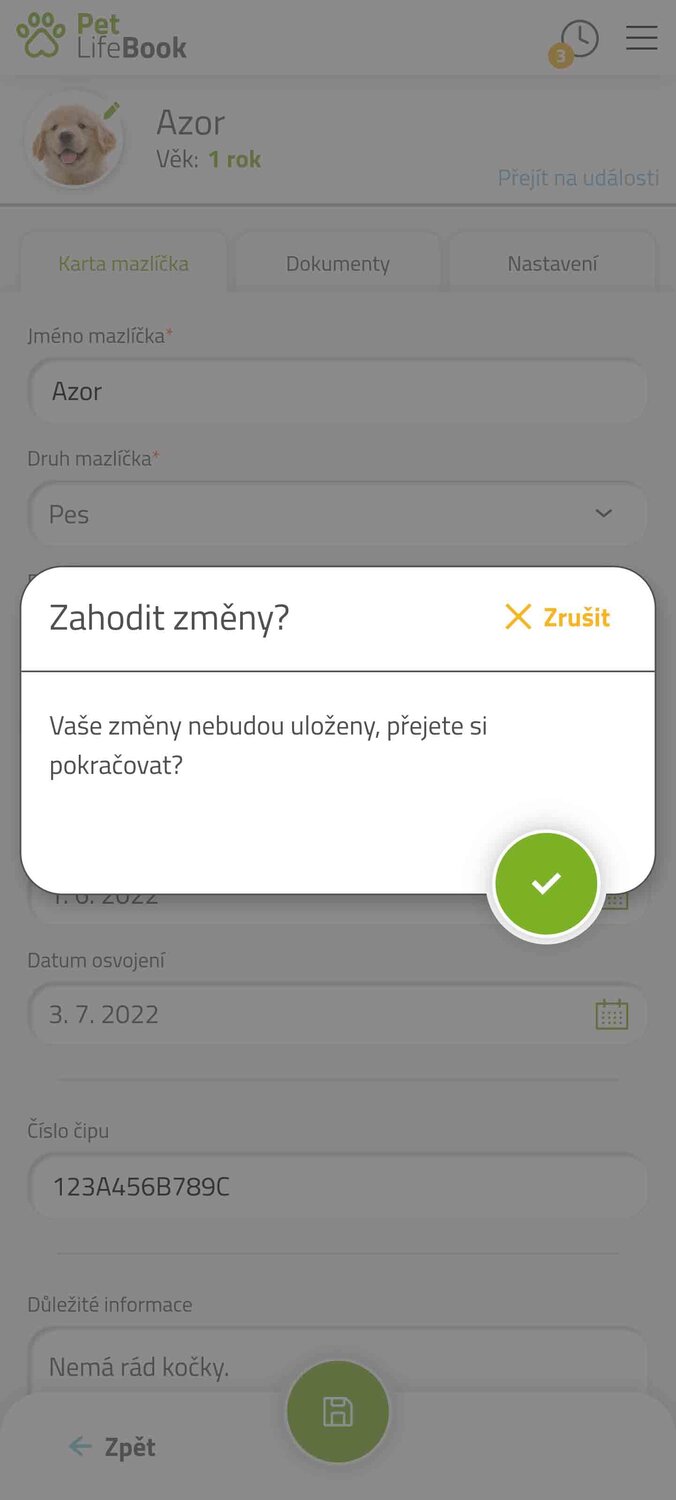Cancel the dialog with Zrušit
This screenshot has width=676, height=1500.
(x=557, y=617)
